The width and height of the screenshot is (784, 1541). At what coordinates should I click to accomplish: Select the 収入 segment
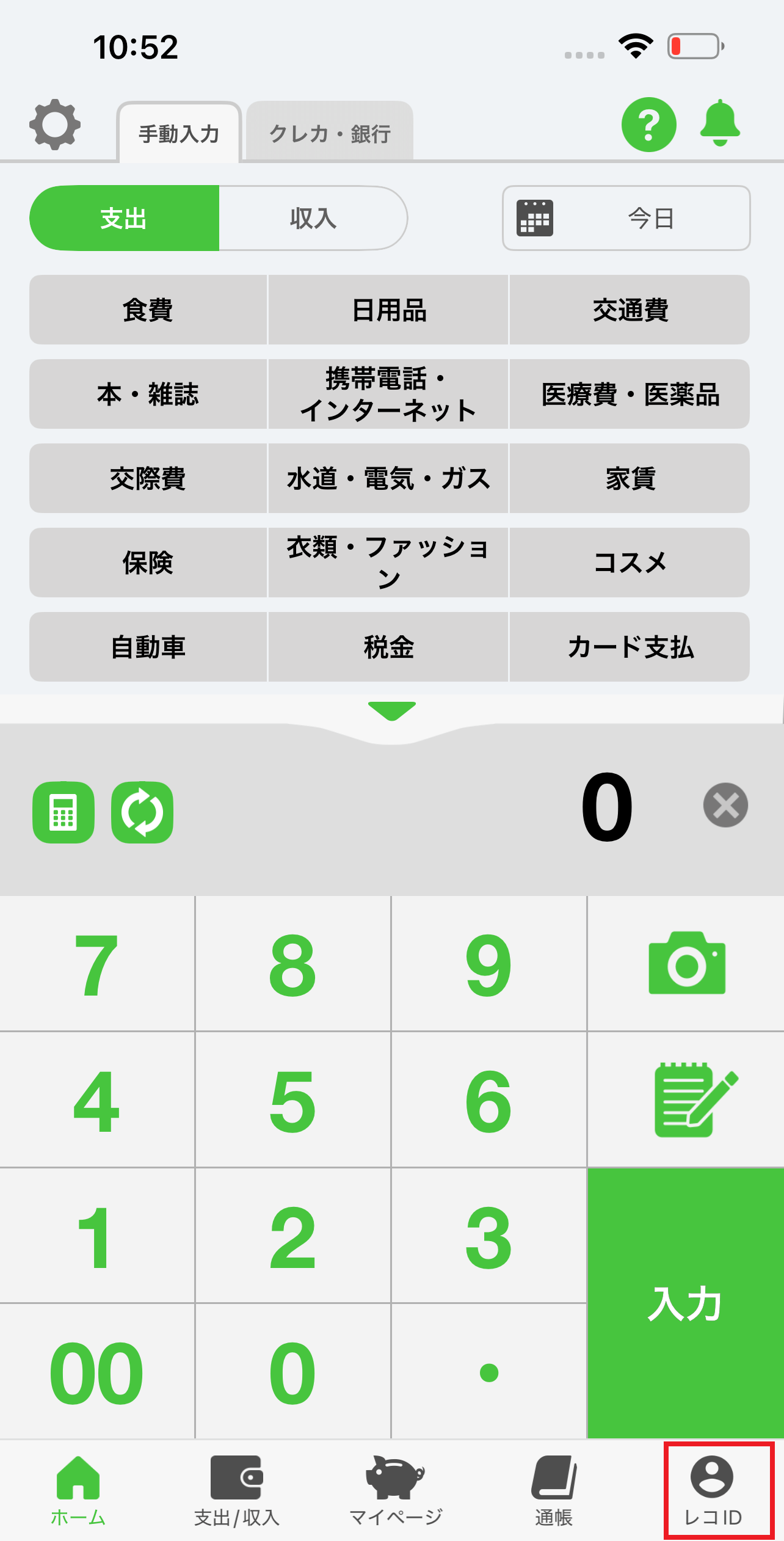(313, 218)
